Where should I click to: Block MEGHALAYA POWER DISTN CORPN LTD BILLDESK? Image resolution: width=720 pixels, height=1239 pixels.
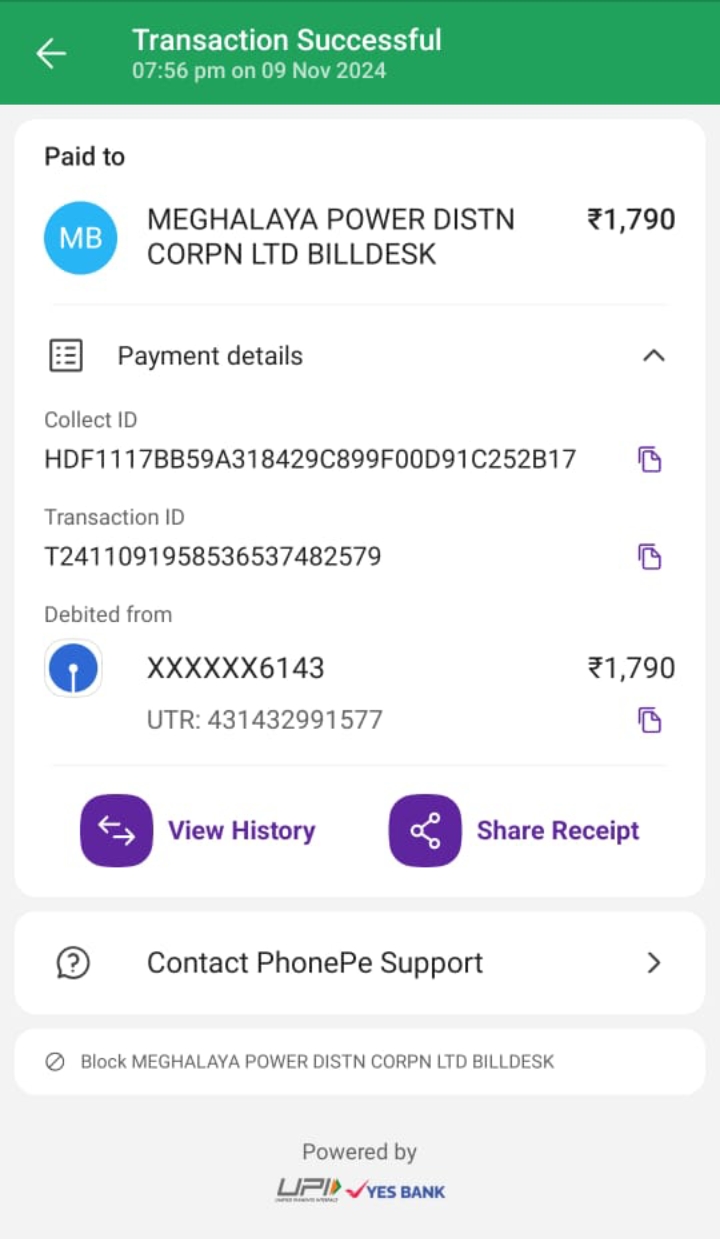[x=360, y=1062]
